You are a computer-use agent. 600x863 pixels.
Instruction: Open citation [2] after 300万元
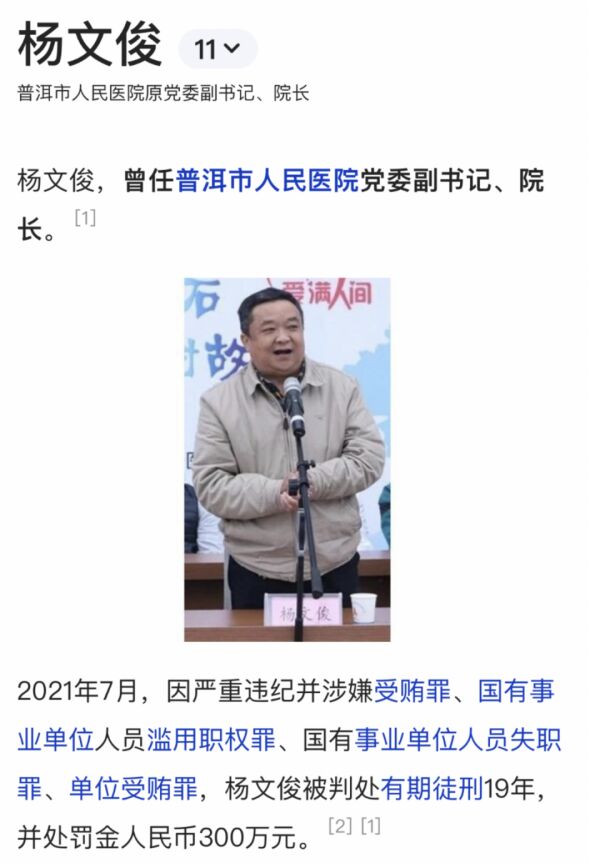[340, 827]
